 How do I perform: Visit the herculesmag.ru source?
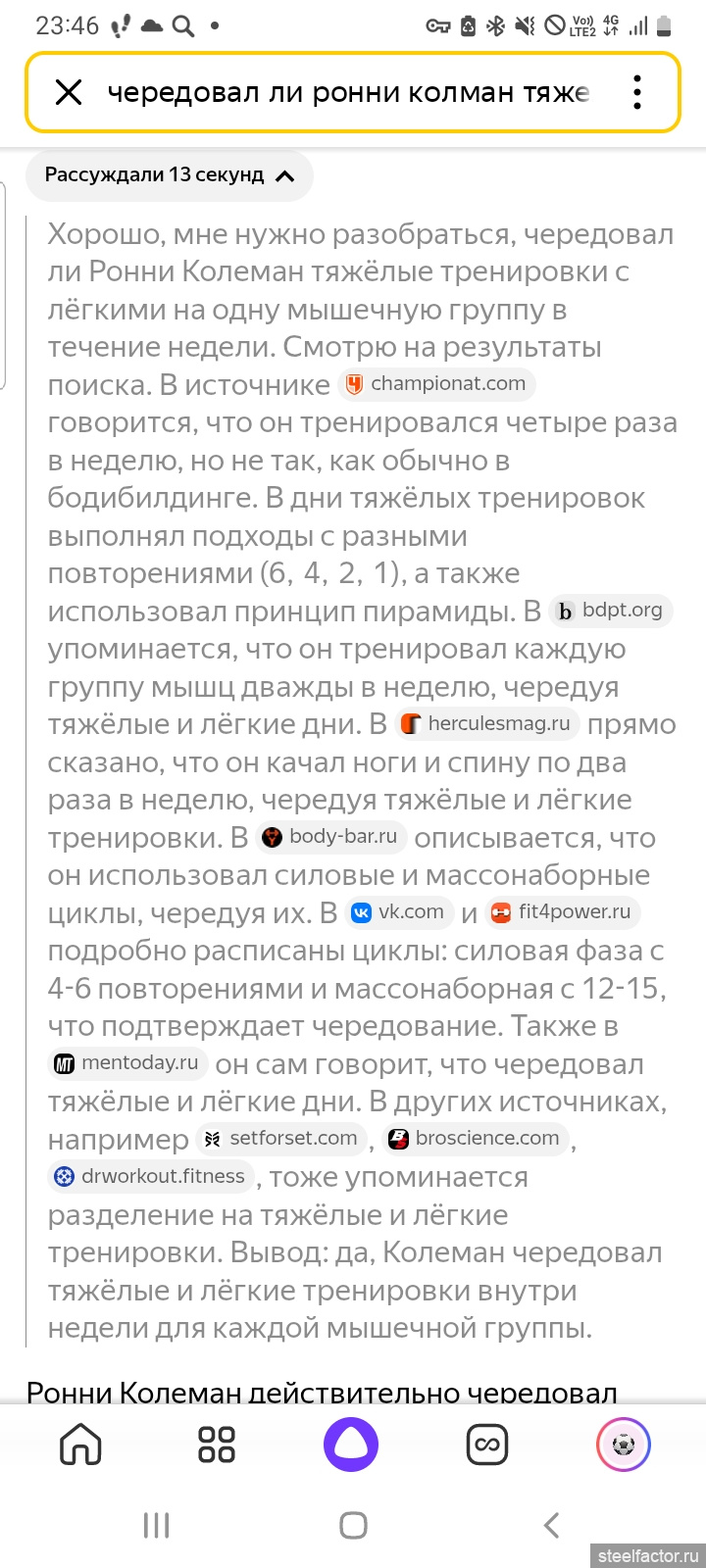pos(486,724)
